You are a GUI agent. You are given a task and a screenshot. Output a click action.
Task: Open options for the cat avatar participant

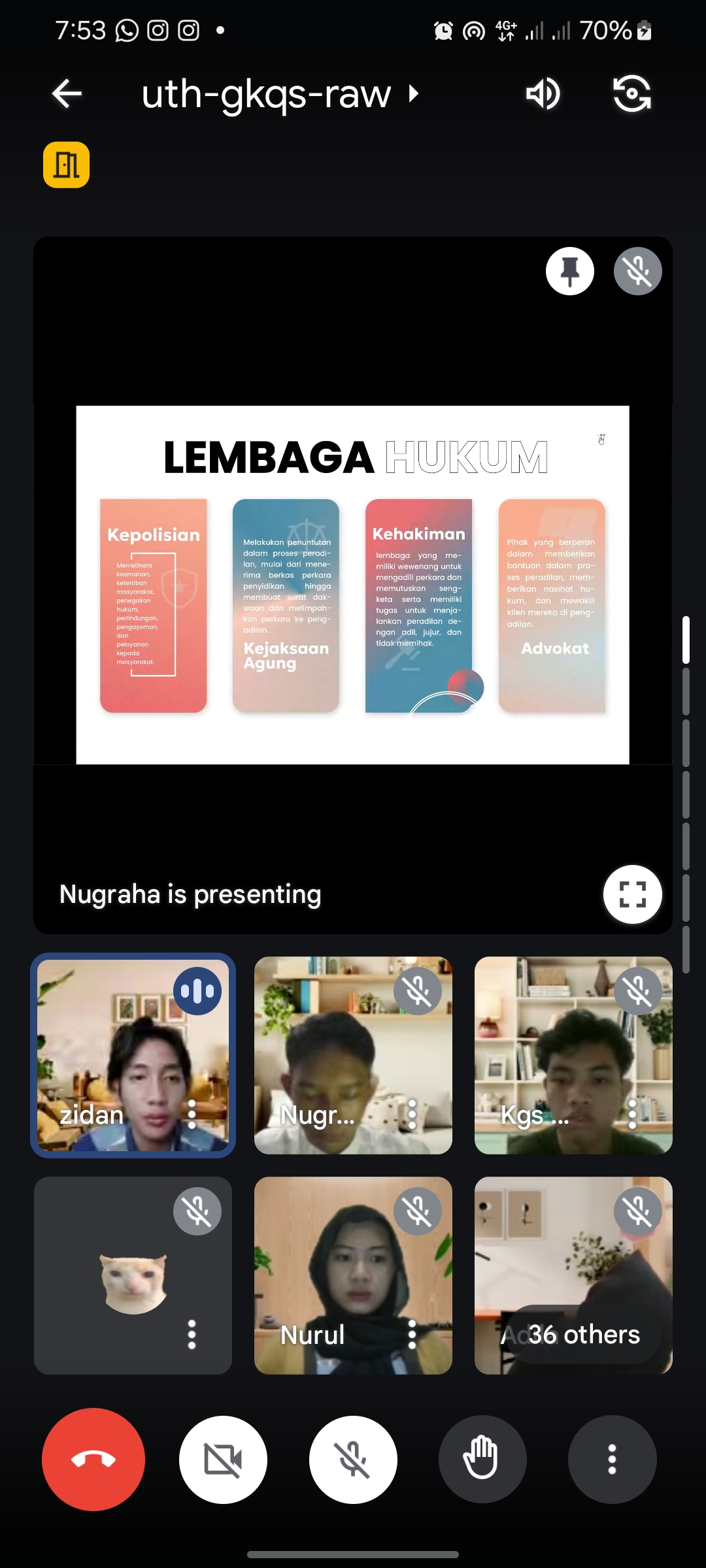point(192,1334)
